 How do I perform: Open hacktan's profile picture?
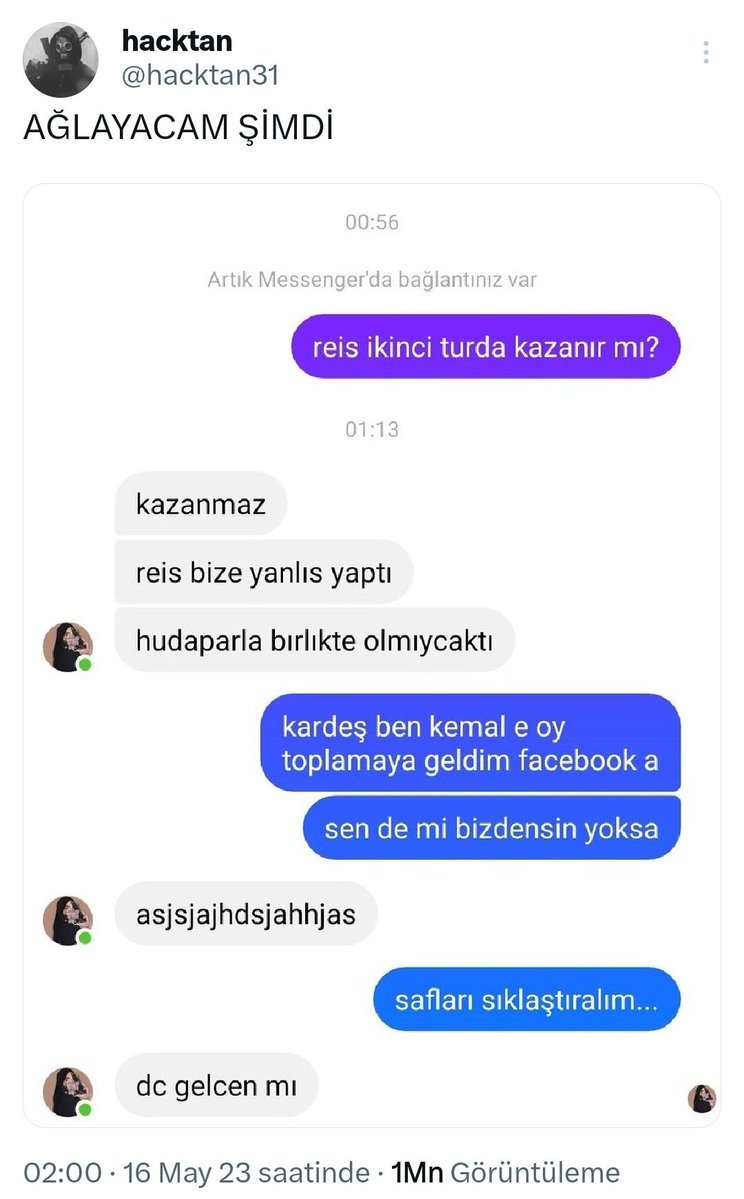[x=59, y=58]
